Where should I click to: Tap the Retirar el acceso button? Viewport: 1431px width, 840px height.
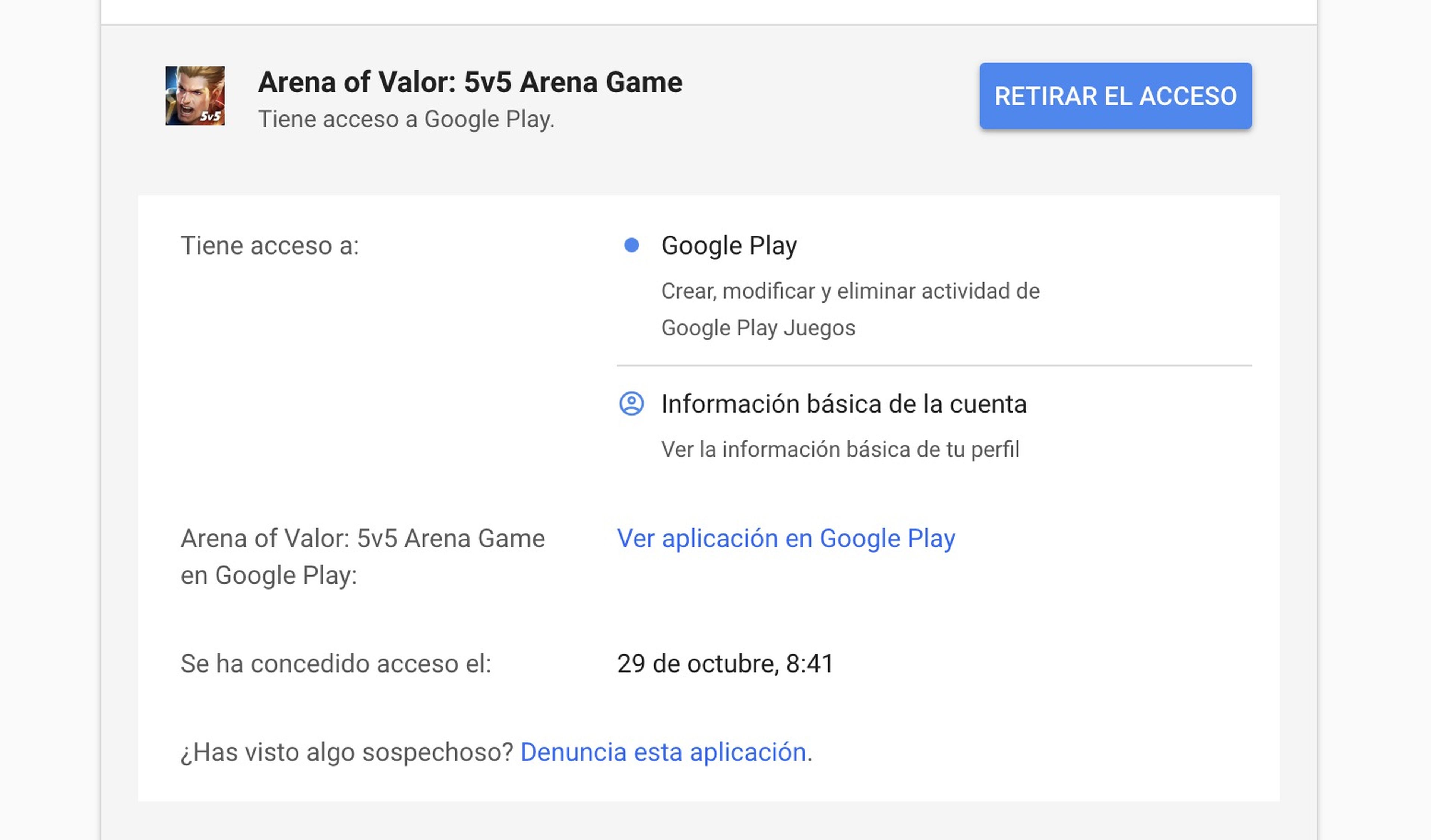[x=1115, y=96]
